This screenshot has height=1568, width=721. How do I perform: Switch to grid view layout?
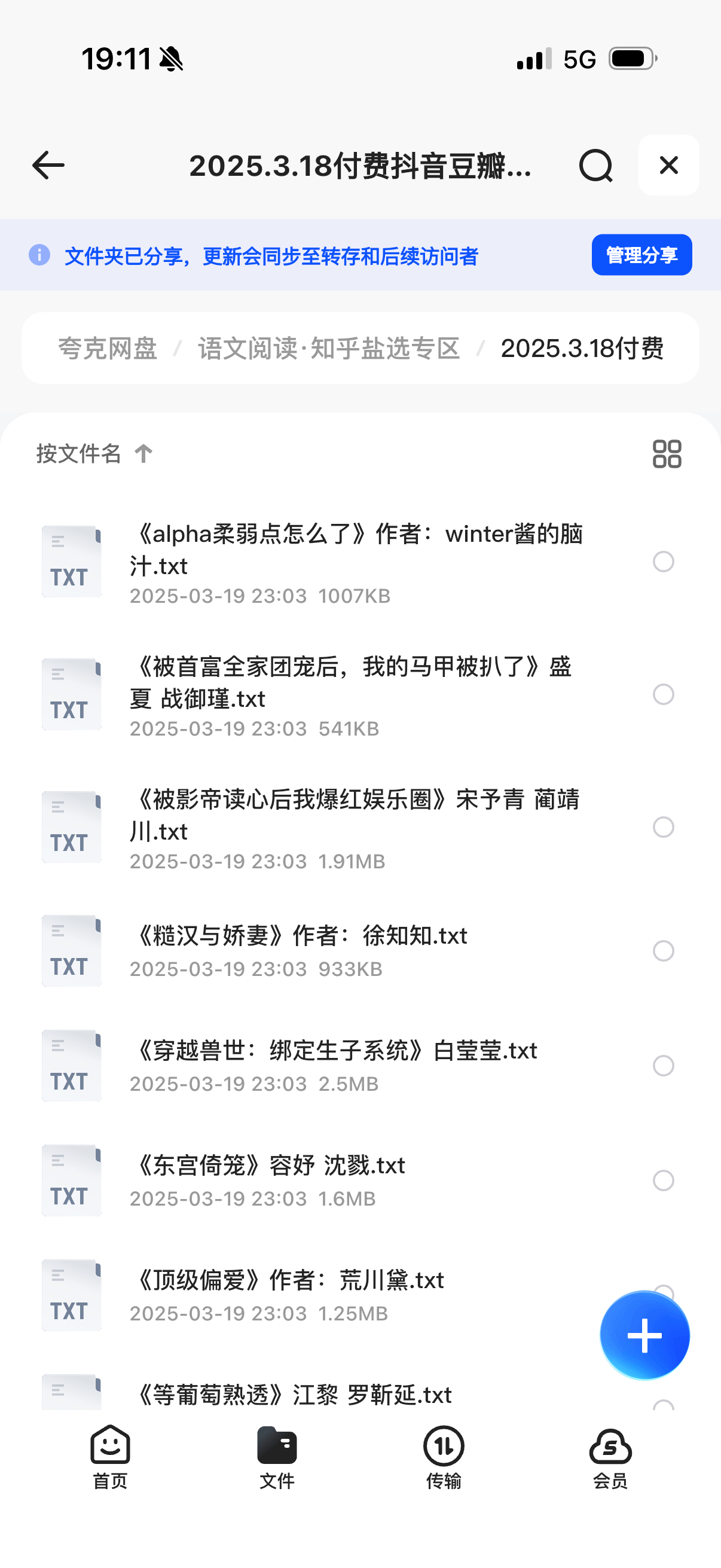667,454
